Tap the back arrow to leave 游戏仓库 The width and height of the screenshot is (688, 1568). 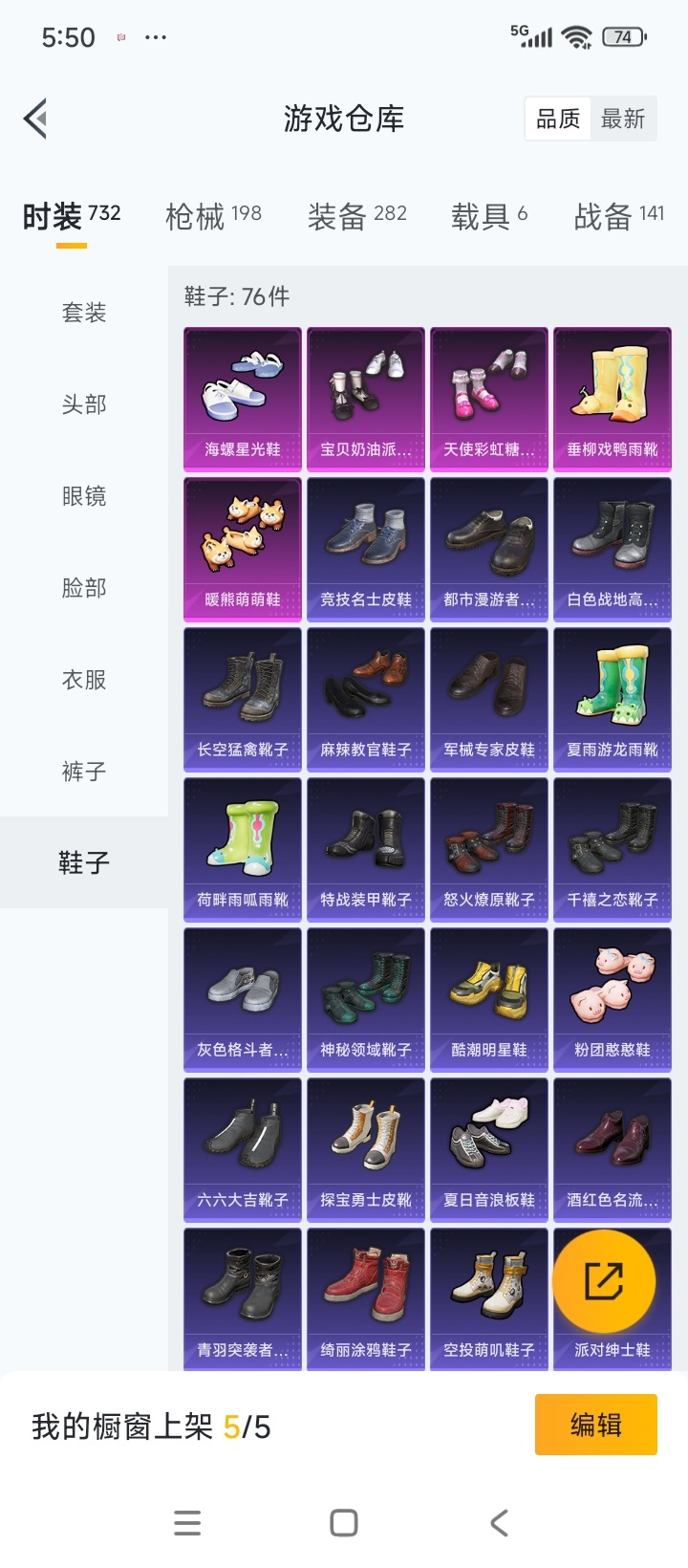(x=35, y=119)
